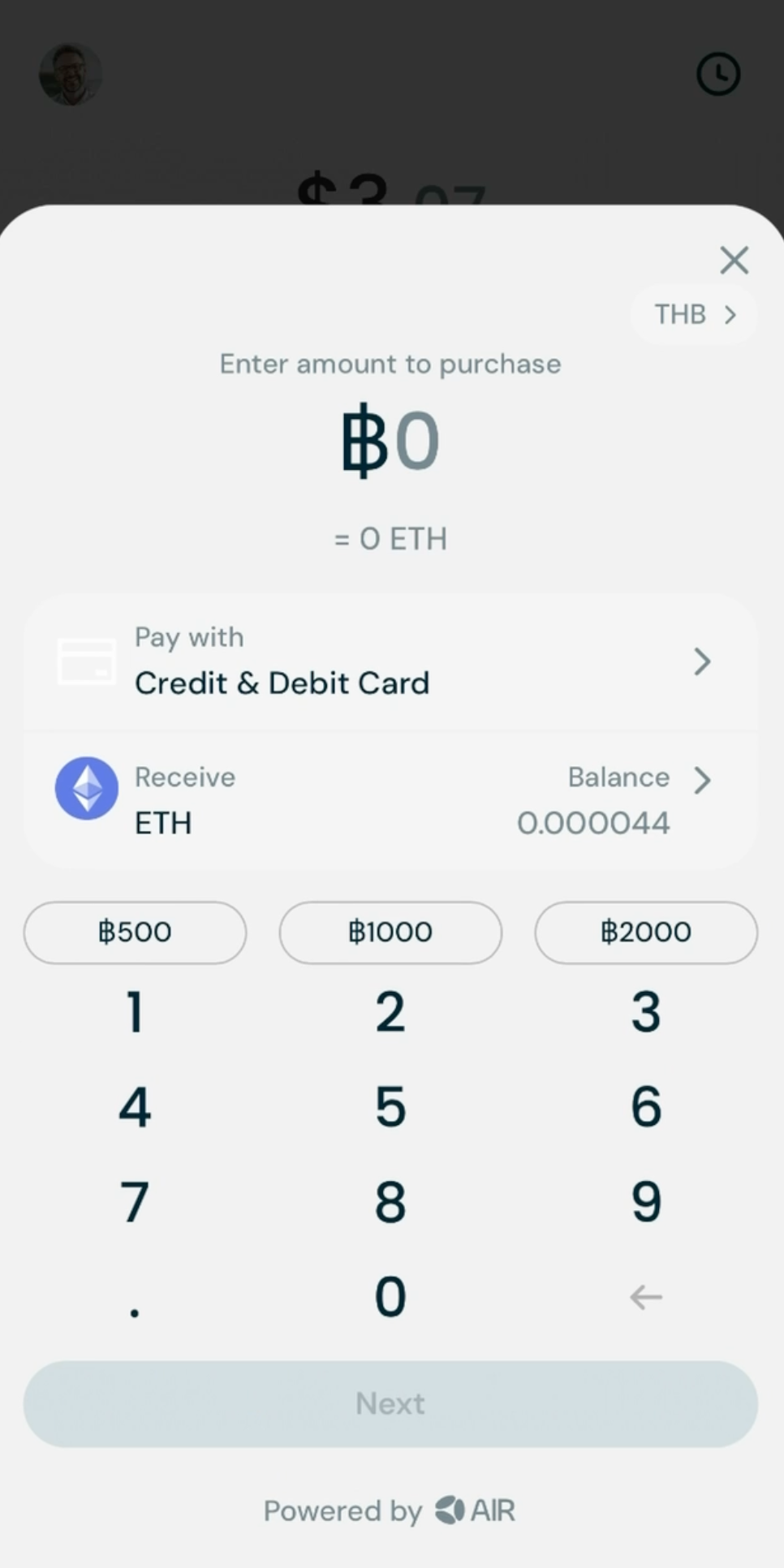Enter digit 6 on the keypad
Screen dimensions: 784x1568
tap(646, 1107)
